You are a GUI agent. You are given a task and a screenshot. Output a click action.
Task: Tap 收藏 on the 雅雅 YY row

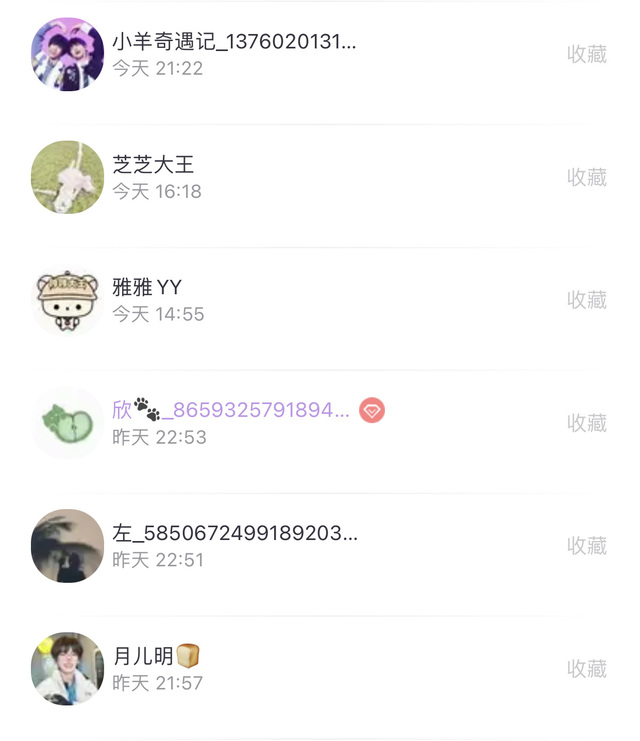click(587, 300)
